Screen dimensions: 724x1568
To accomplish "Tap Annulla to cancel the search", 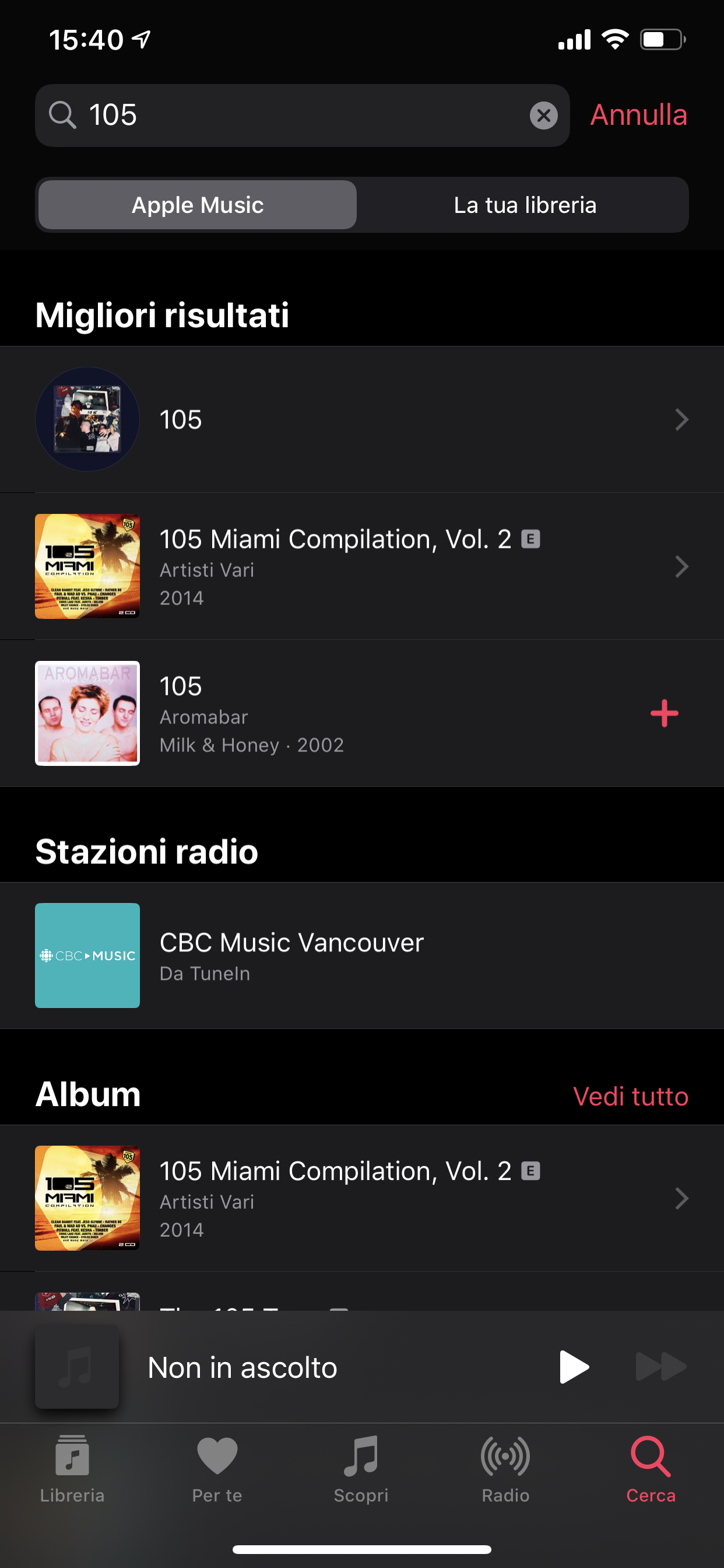I will pos(638,115).
